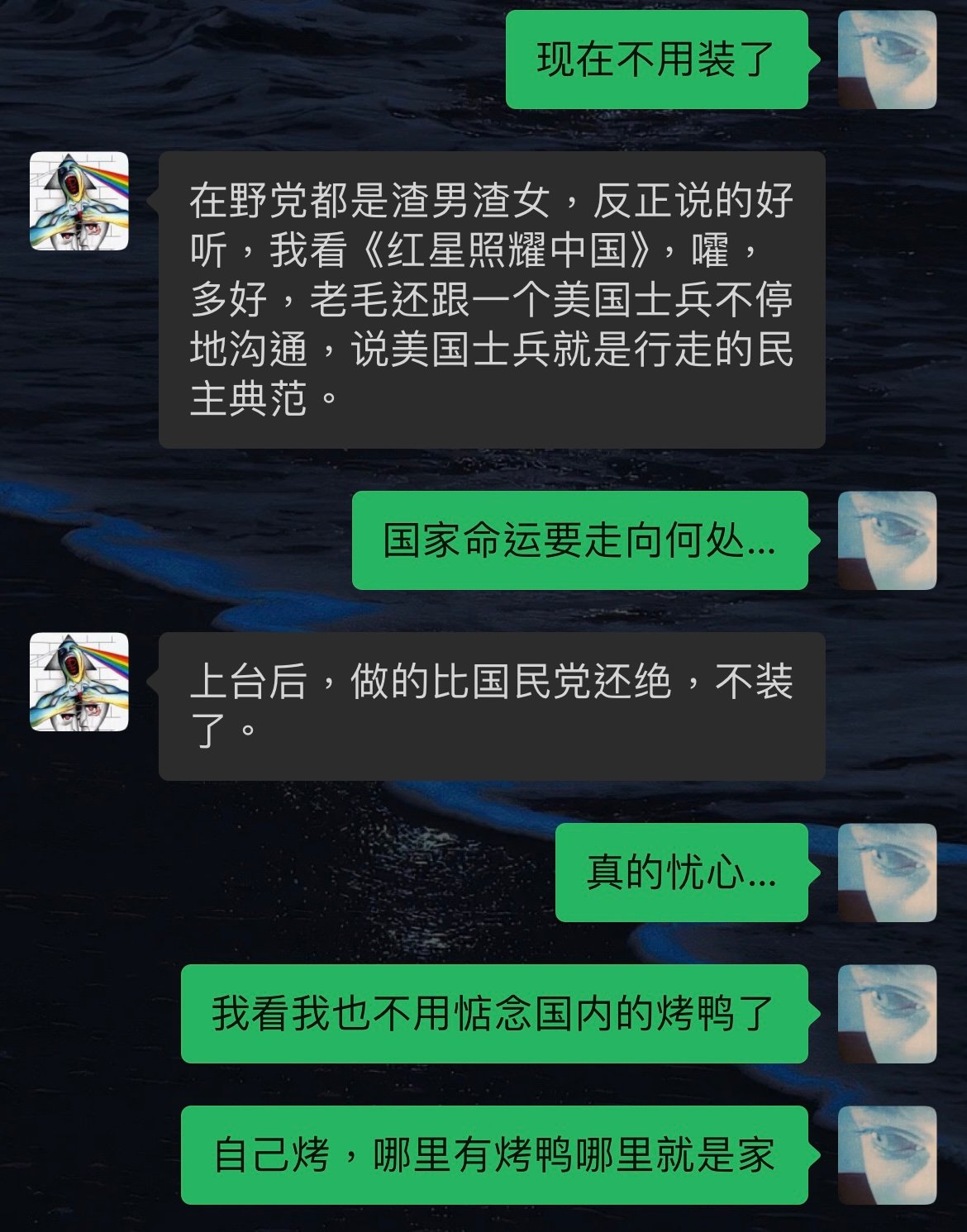
Task: Tap avatar next to '国家命运要走向何处...' message
Action: click(887, 540)
